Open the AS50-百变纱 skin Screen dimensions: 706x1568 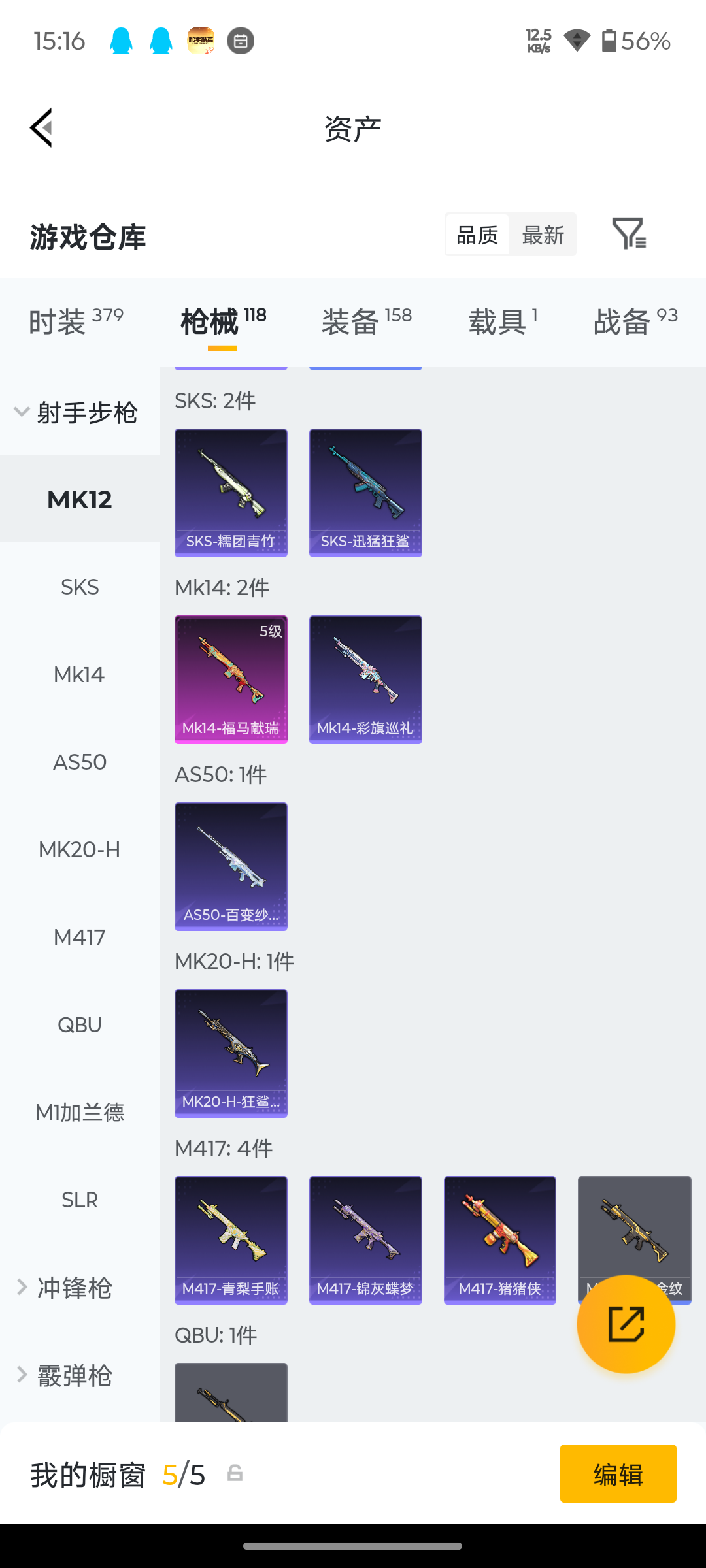[231, 866]
